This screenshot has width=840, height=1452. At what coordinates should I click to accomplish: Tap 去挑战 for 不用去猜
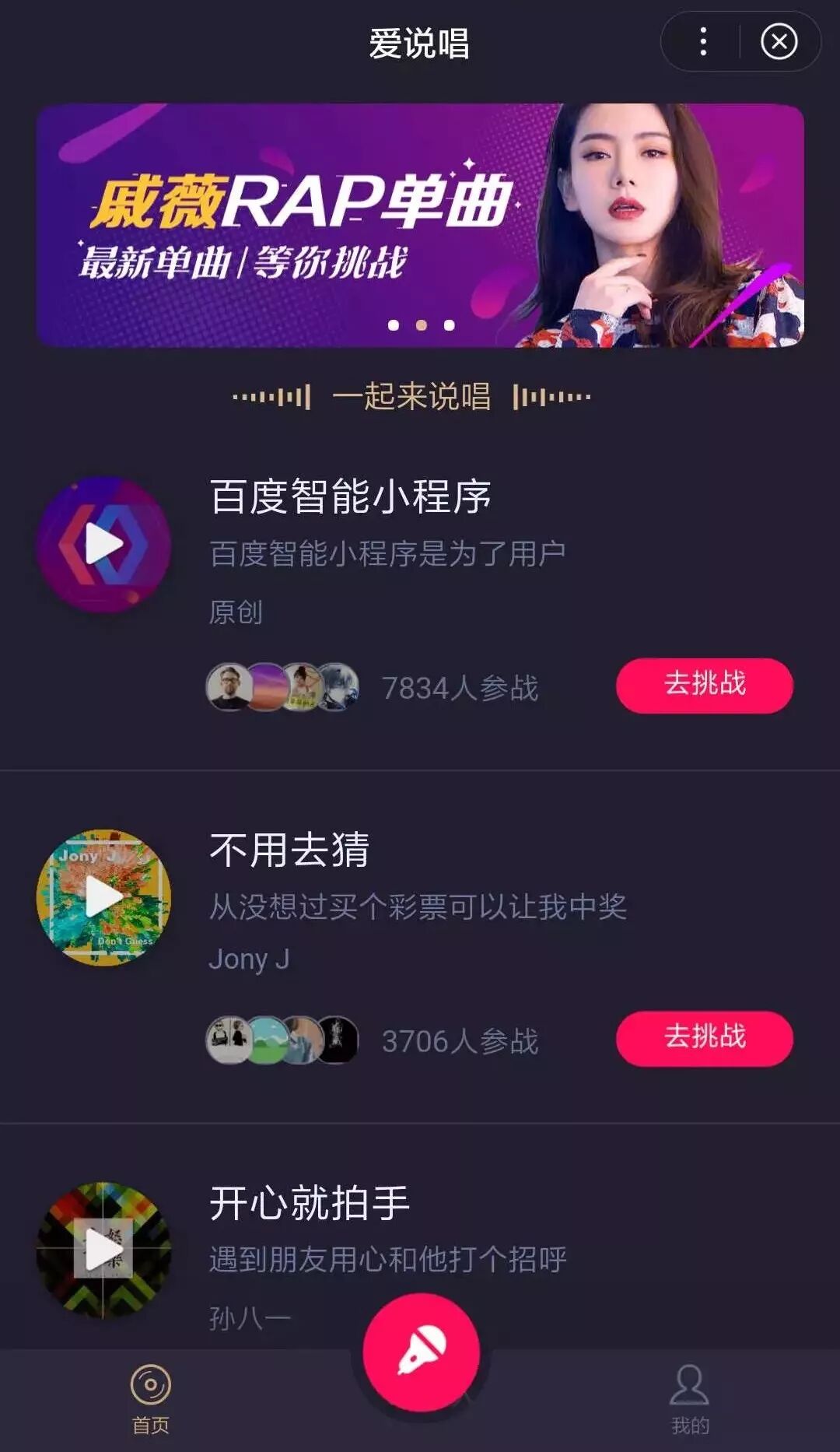(x=704, y=1038)
